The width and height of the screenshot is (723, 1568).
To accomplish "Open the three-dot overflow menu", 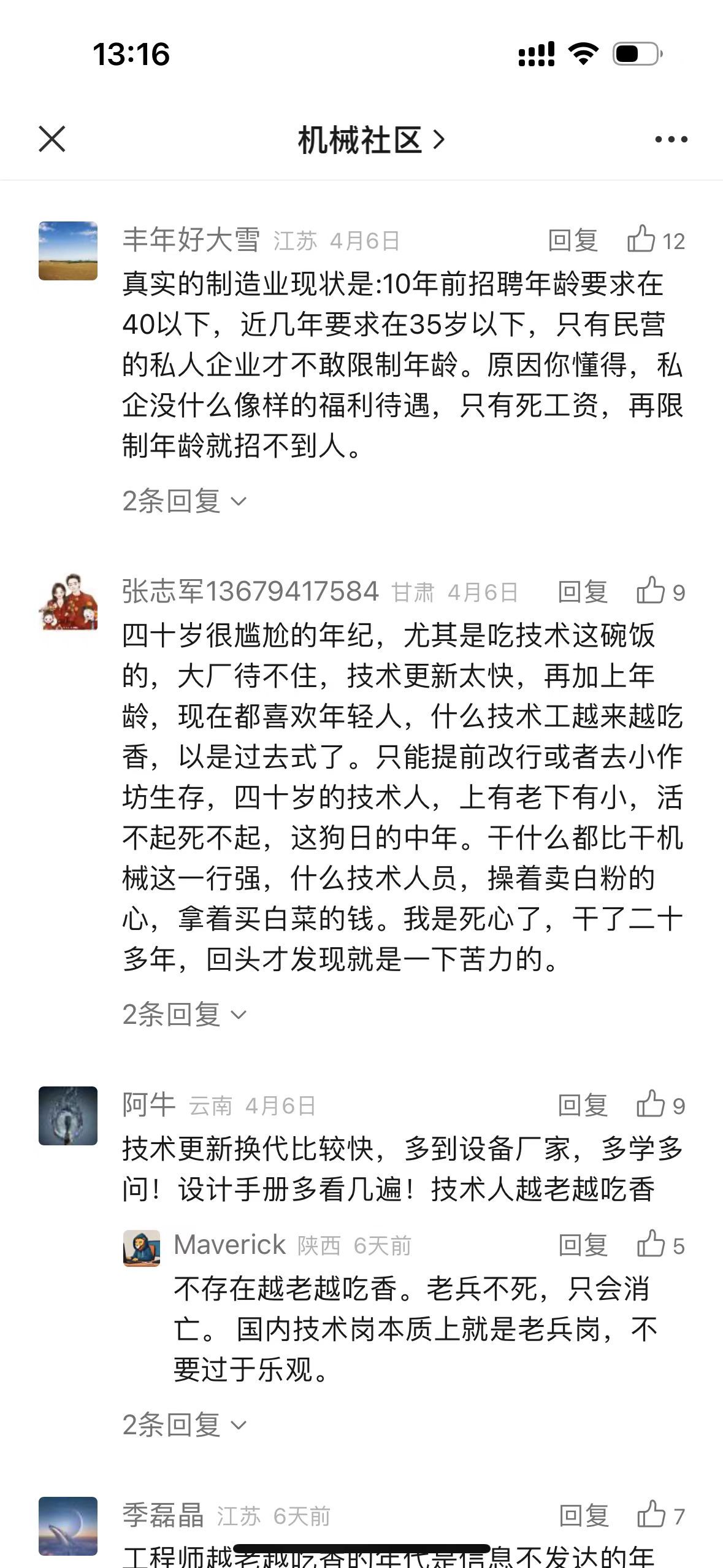I will coord(671,140).
